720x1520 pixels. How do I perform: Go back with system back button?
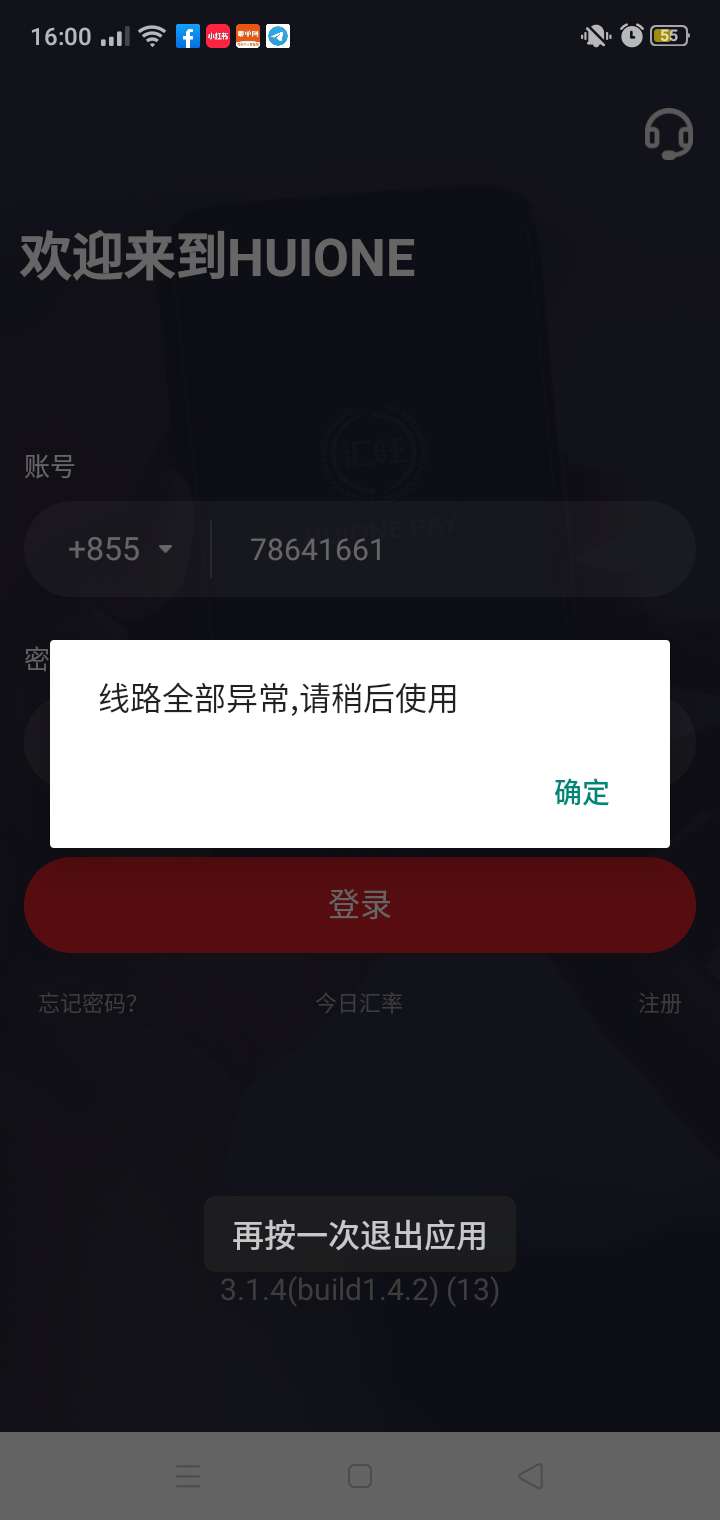[x=531, y=1475]
